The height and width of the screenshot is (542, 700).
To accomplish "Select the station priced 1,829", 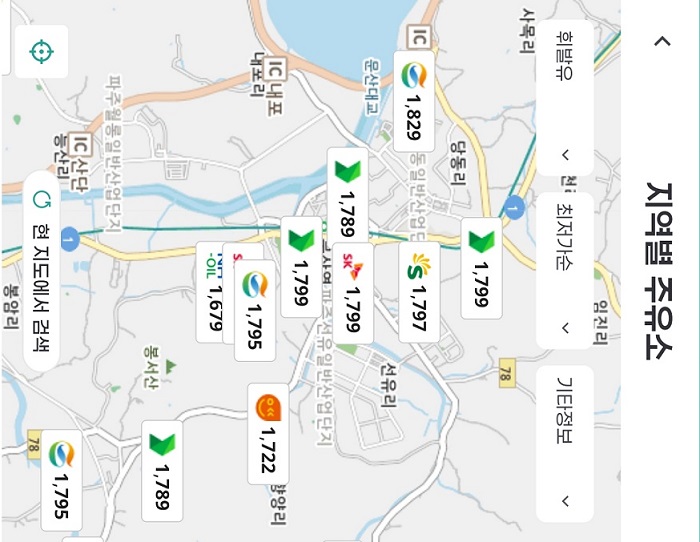I will coord(413,101).
